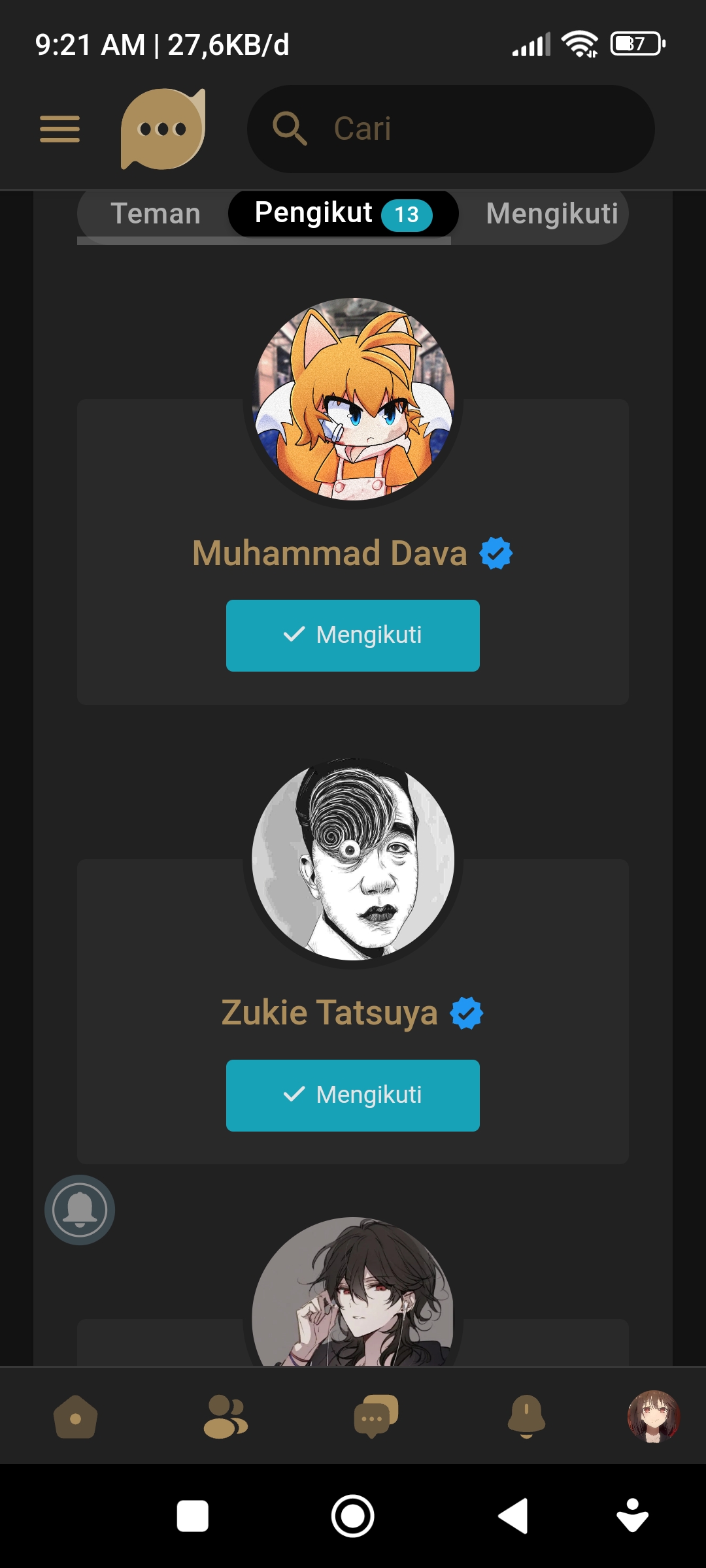Viewport: 706px width, 1568px height.
Task: Tap the chat bubble app logo
Action: click(163, 129)
